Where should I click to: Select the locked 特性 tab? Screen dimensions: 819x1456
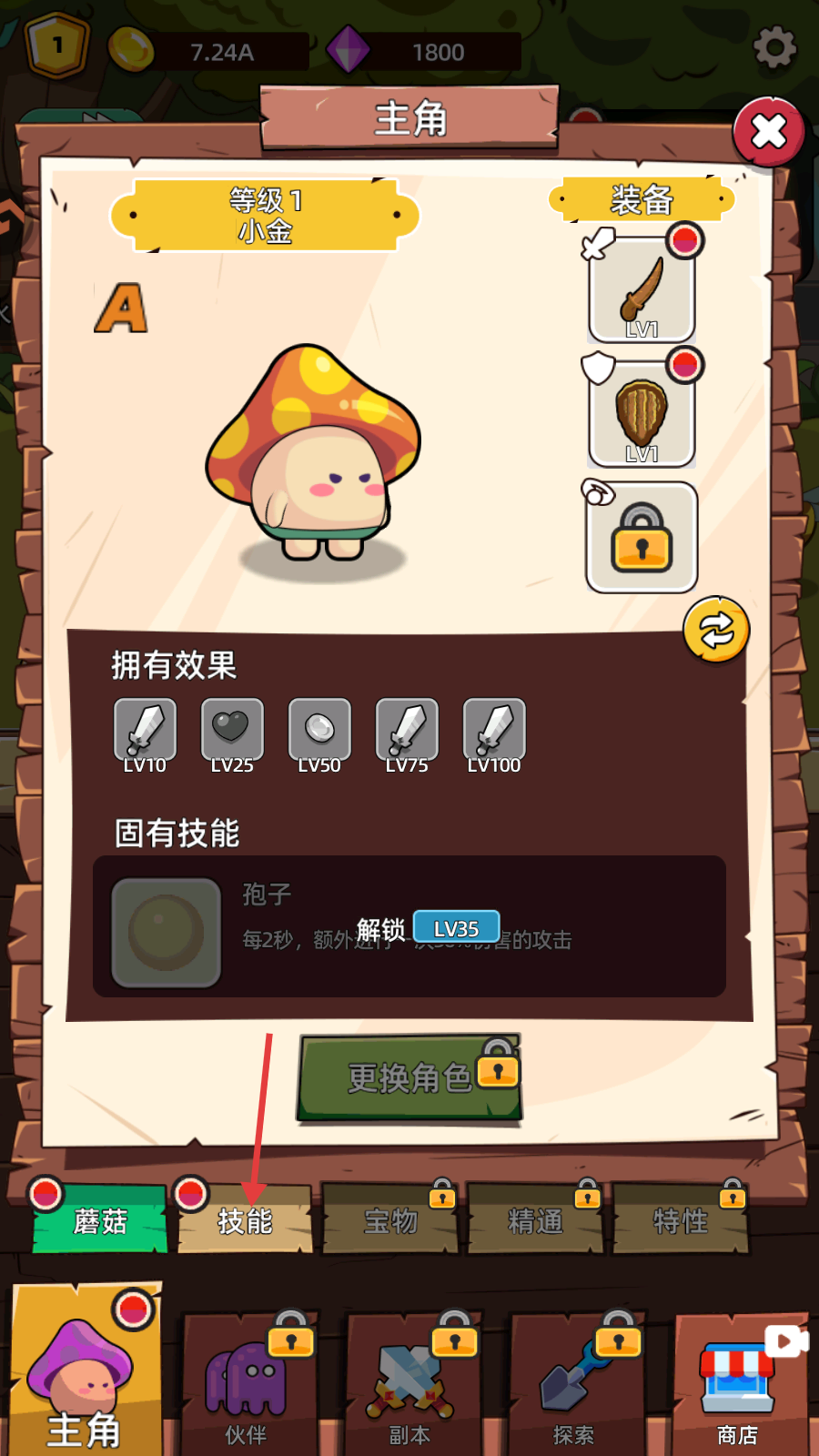coord(681,1220)
